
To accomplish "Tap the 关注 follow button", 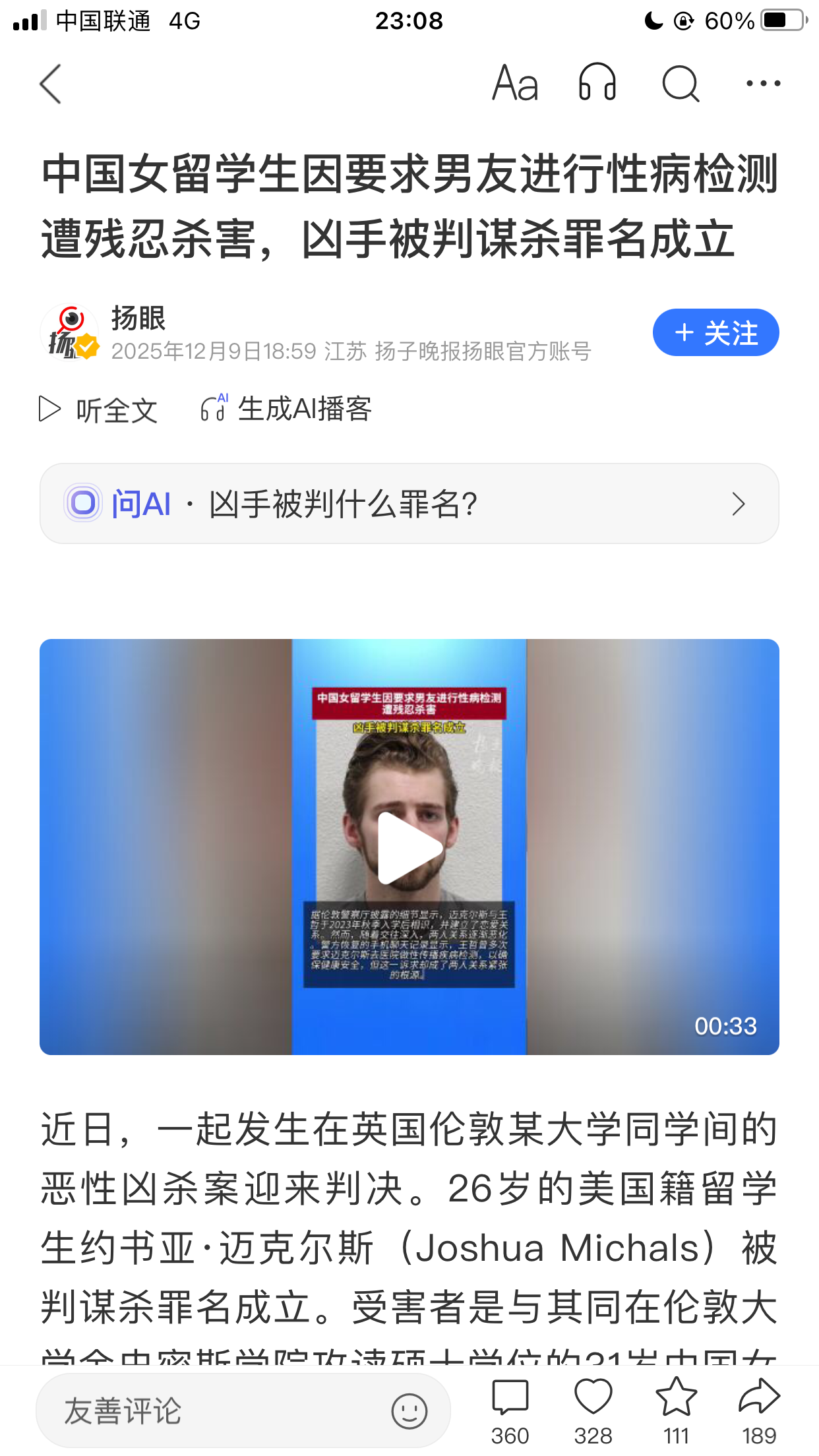I will tap(715, 332).
